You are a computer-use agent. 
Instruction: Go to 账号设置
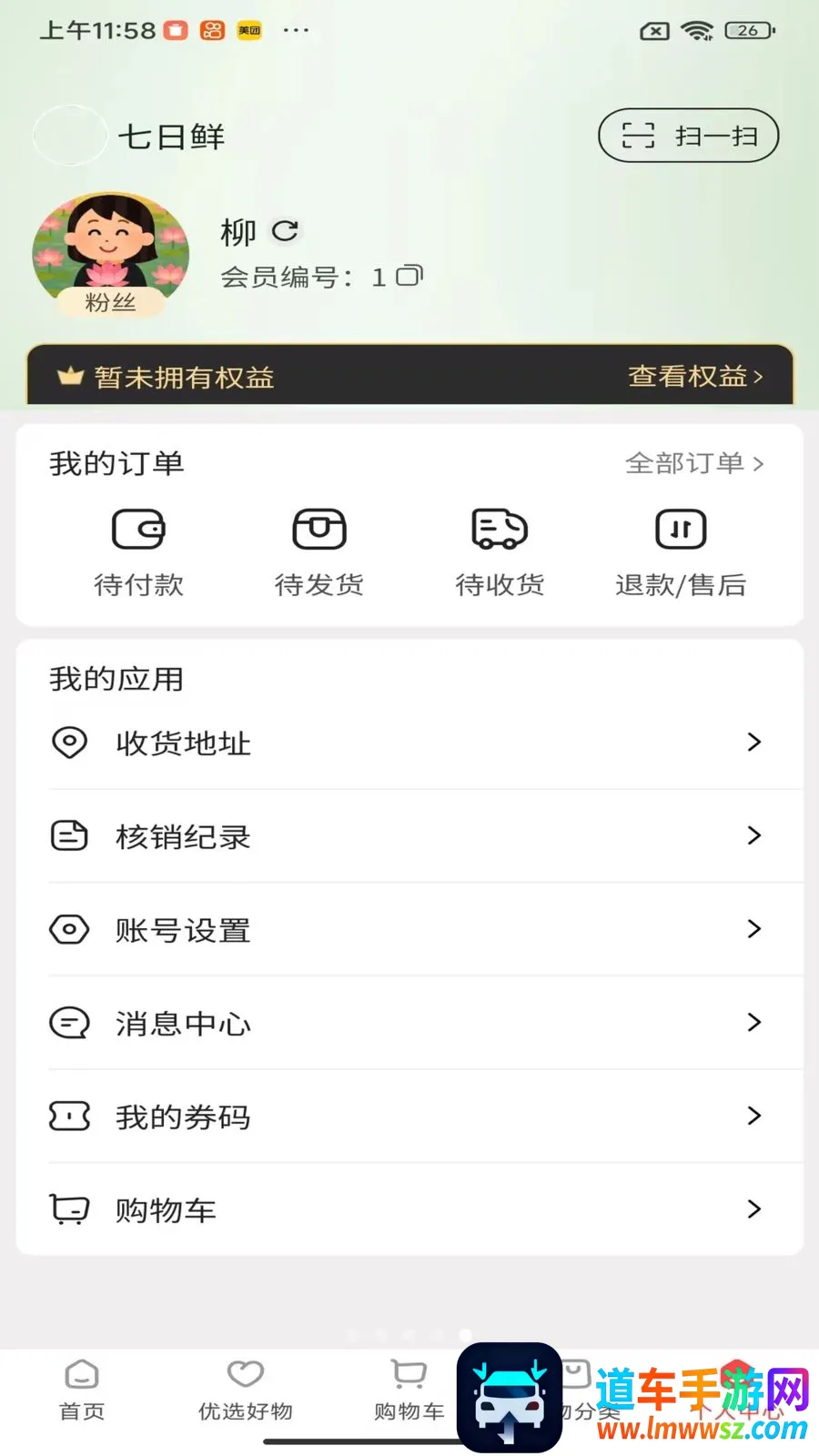(409, 930)
